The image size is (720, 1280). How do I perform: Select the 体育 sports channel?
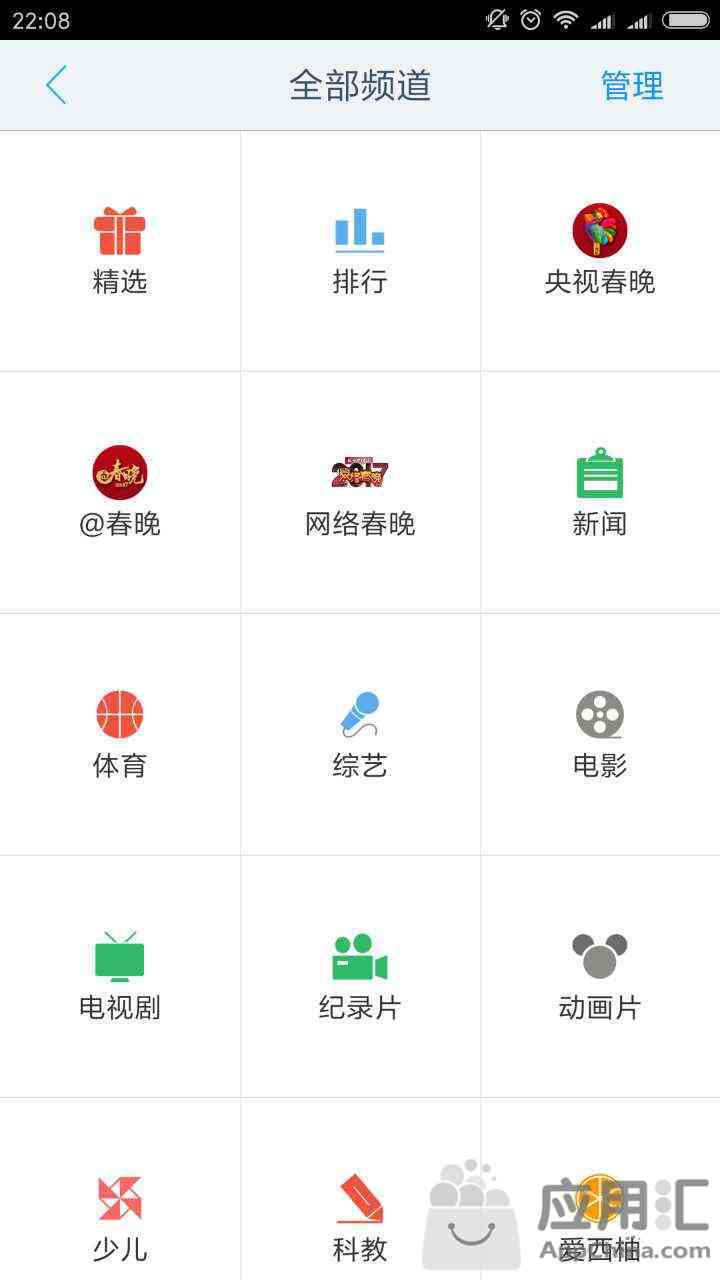coord(120,734)
